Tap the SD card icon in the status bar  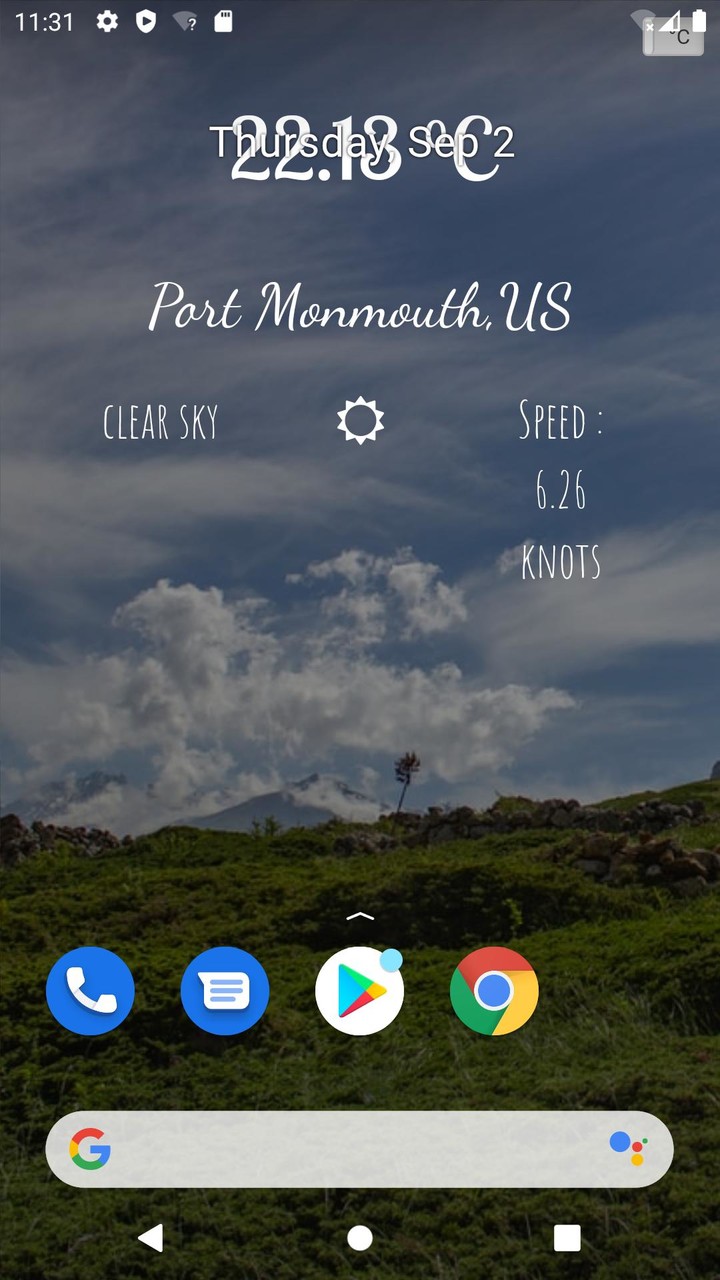click(224, 21)
